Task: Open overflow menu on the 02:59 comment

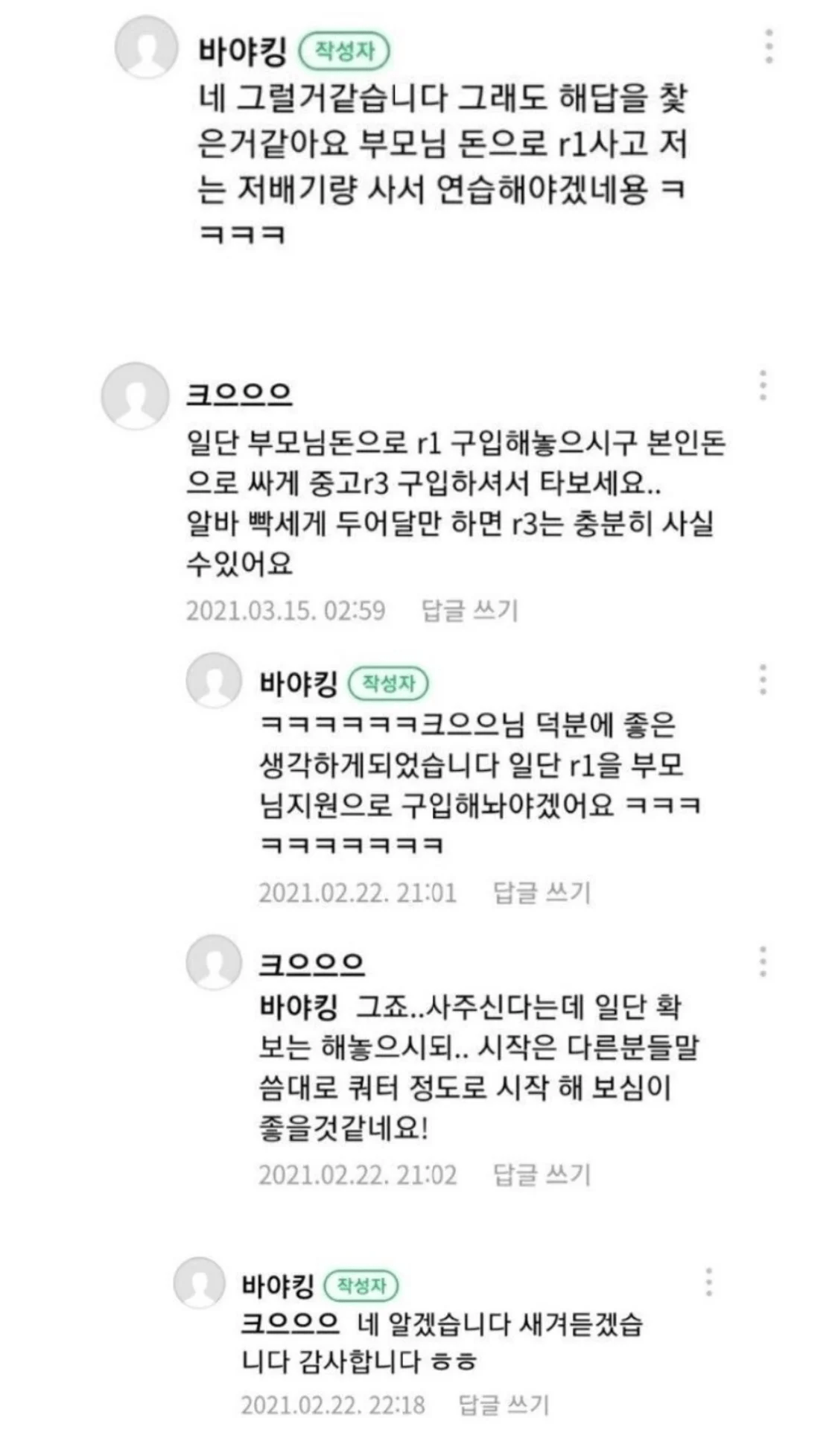Action: pos(762,385)
